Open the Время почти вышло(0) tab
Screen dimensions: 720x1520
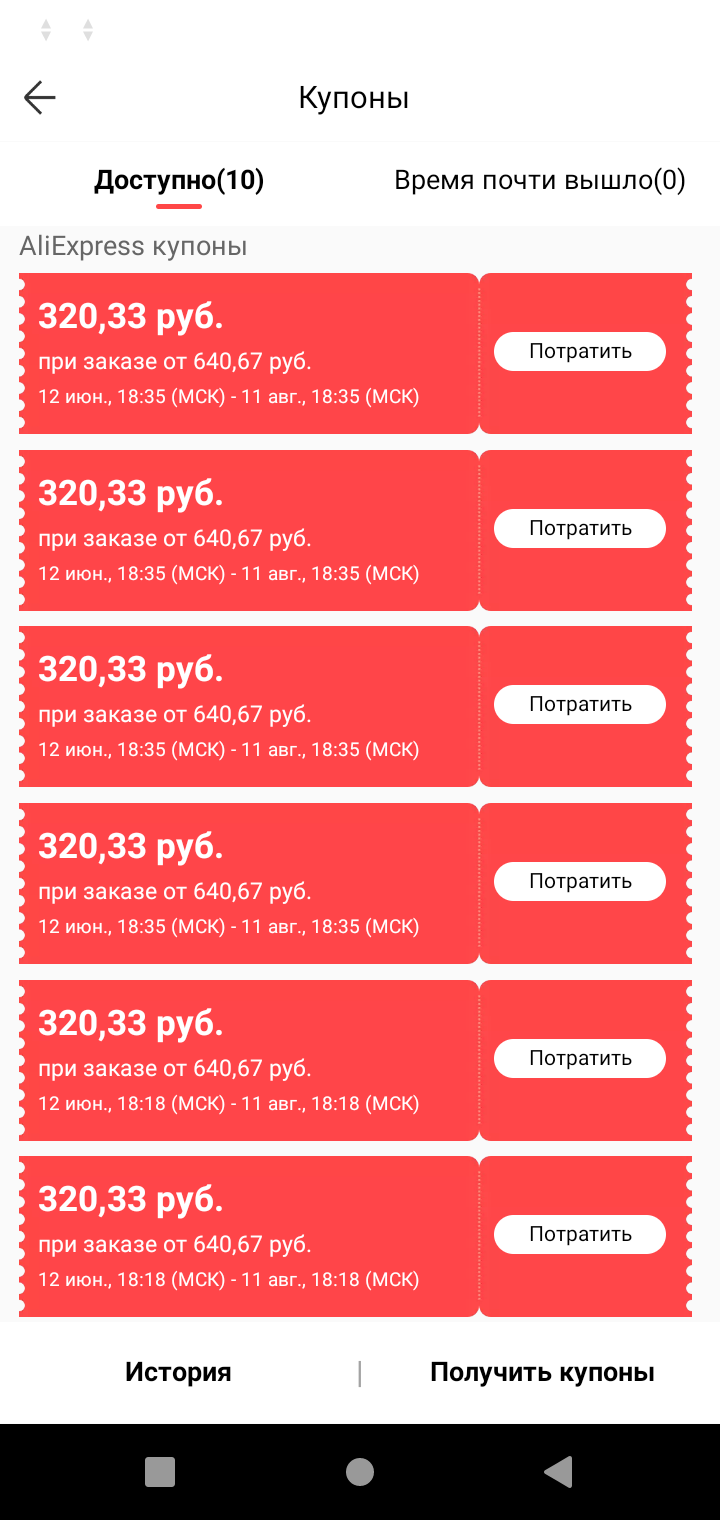540,181
